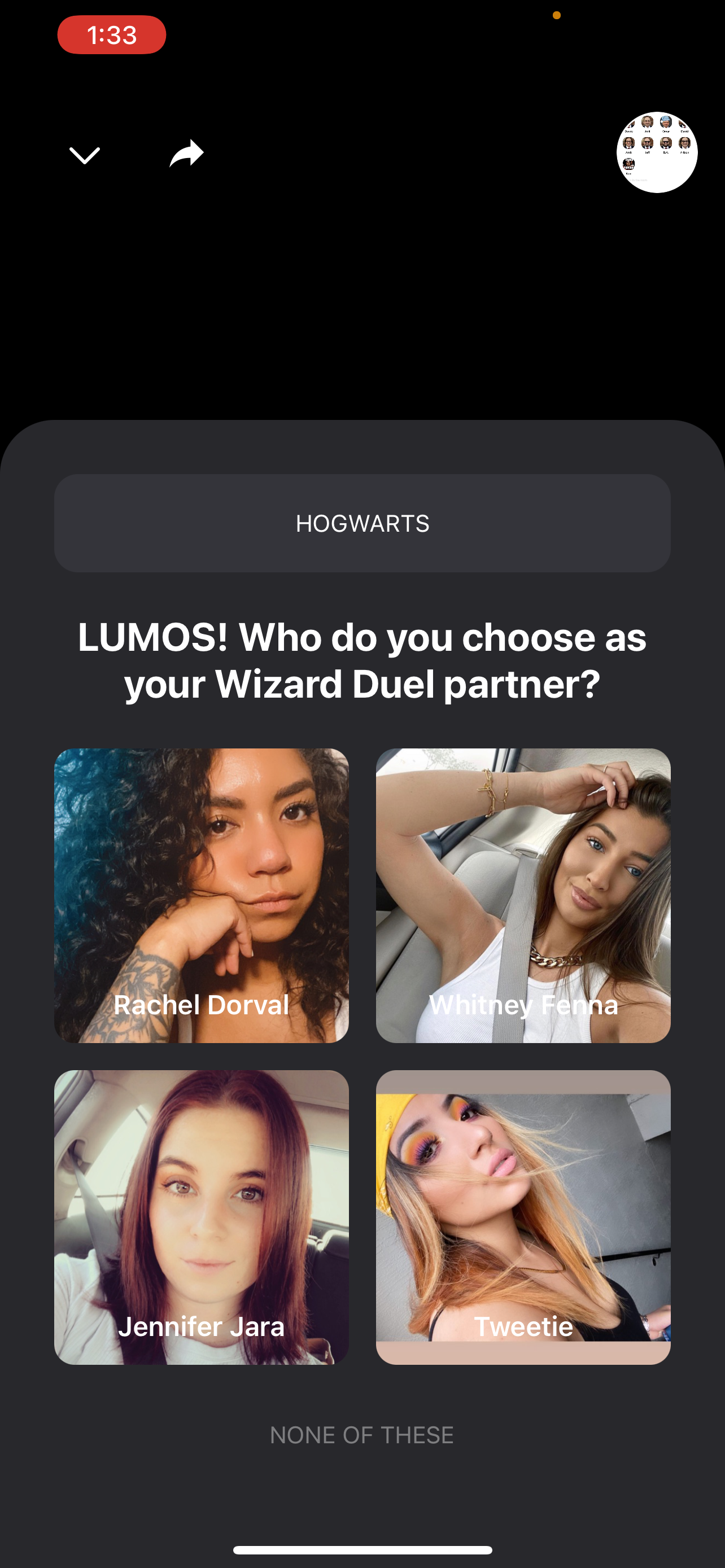Select Whitney Fenna's card
The width and height of the screenshot is (725, 1568).
click(x=523, y=895)
